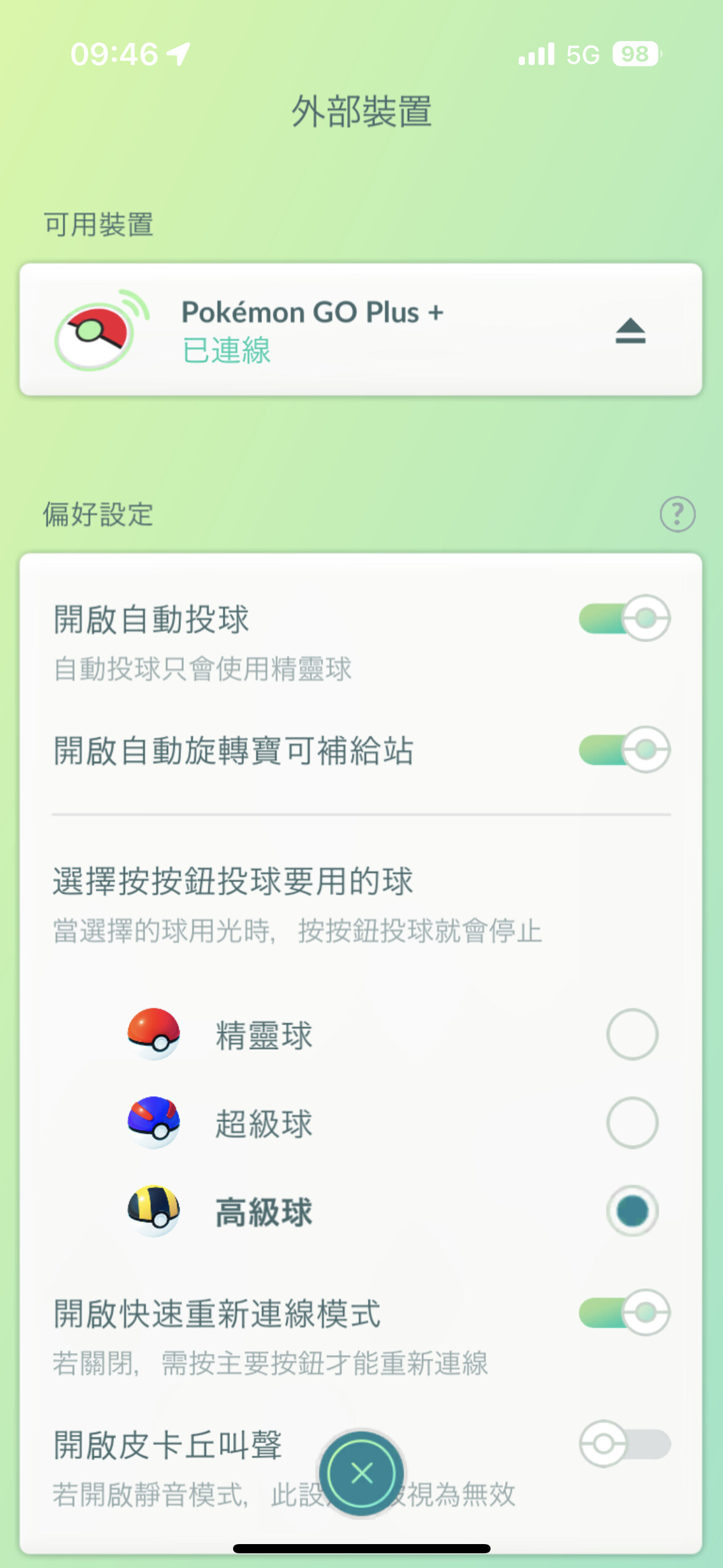Close the 外部裝置 settings screen
723x1568 pixels.
(x=361, y=1473)
